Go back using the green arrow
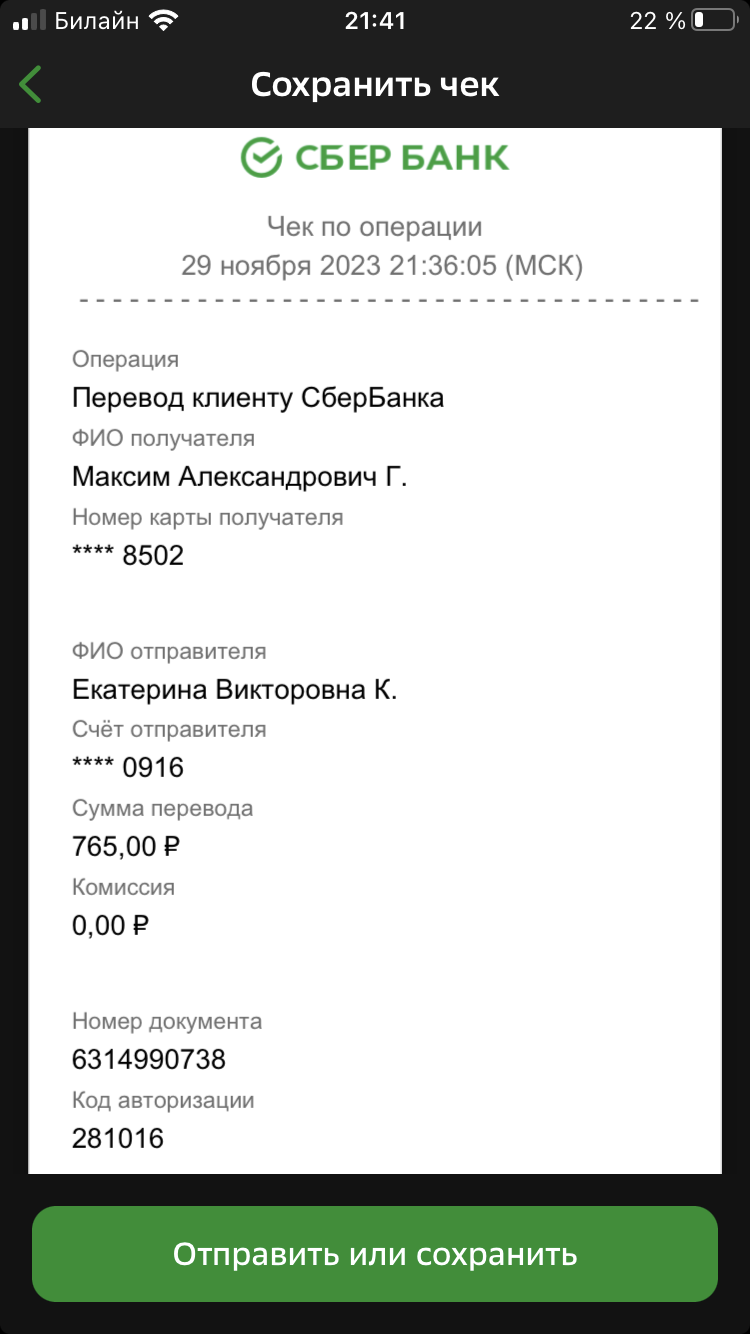 click(x=30, y=85)
